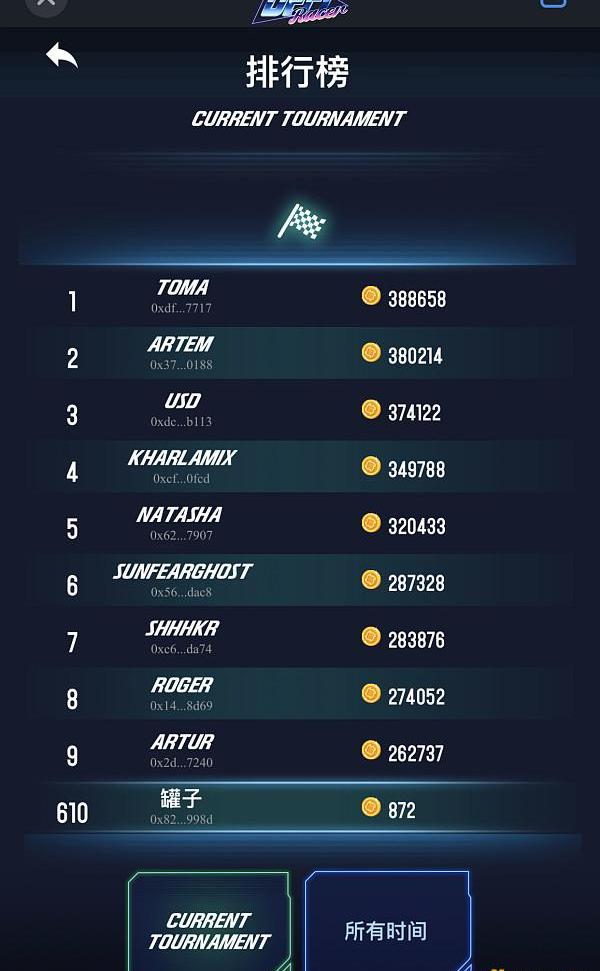Switch to Current Tournament tab

(x=208, y=929)
